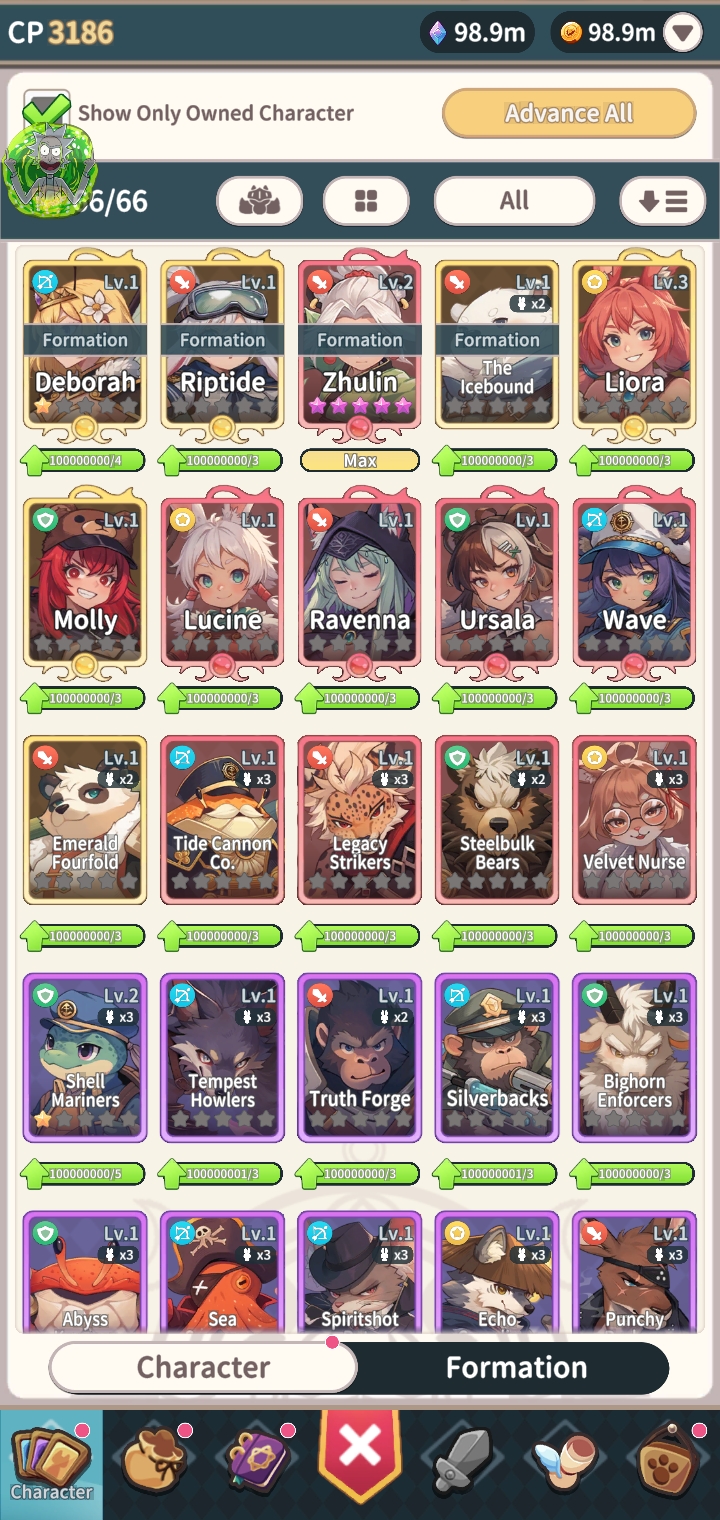Switch to the Formation tab
This screenshot has width=720, height=1520.
coord(516,1367)
